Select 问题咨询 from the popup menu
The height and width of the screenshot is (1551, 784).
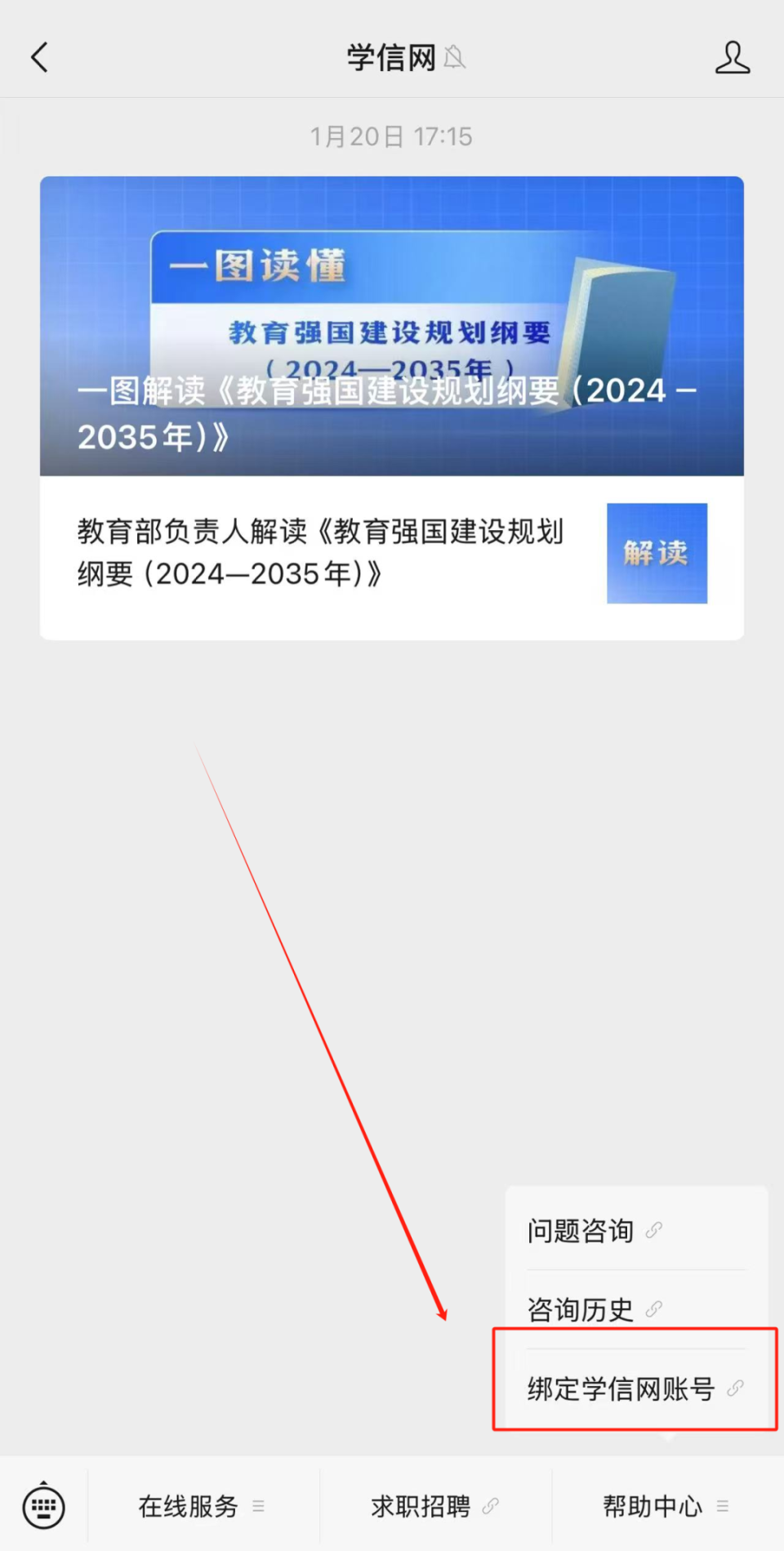tap(580, 1229)
